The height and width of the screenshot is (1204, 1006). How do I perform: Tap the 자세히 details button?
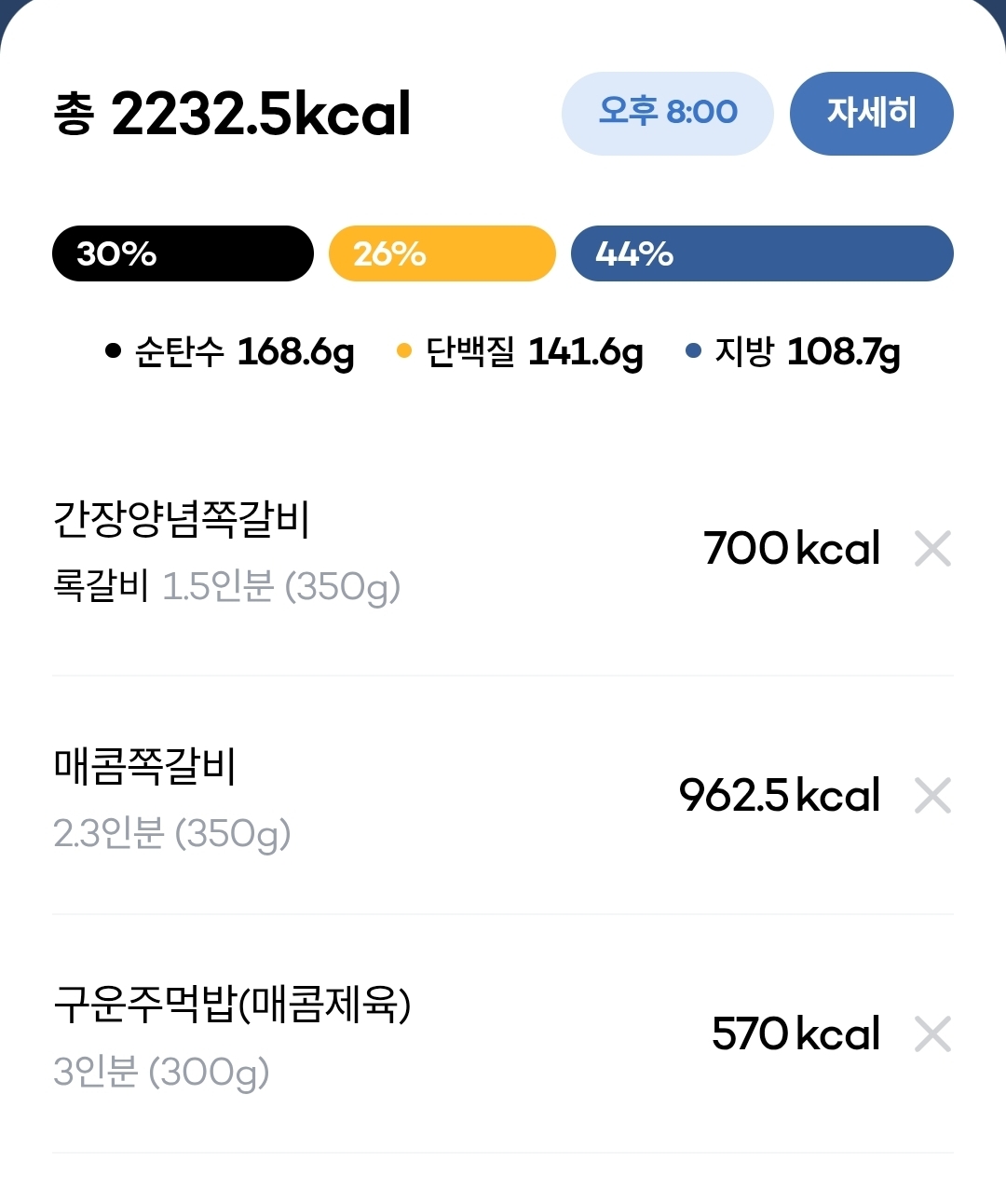click(x=871, y=113)
